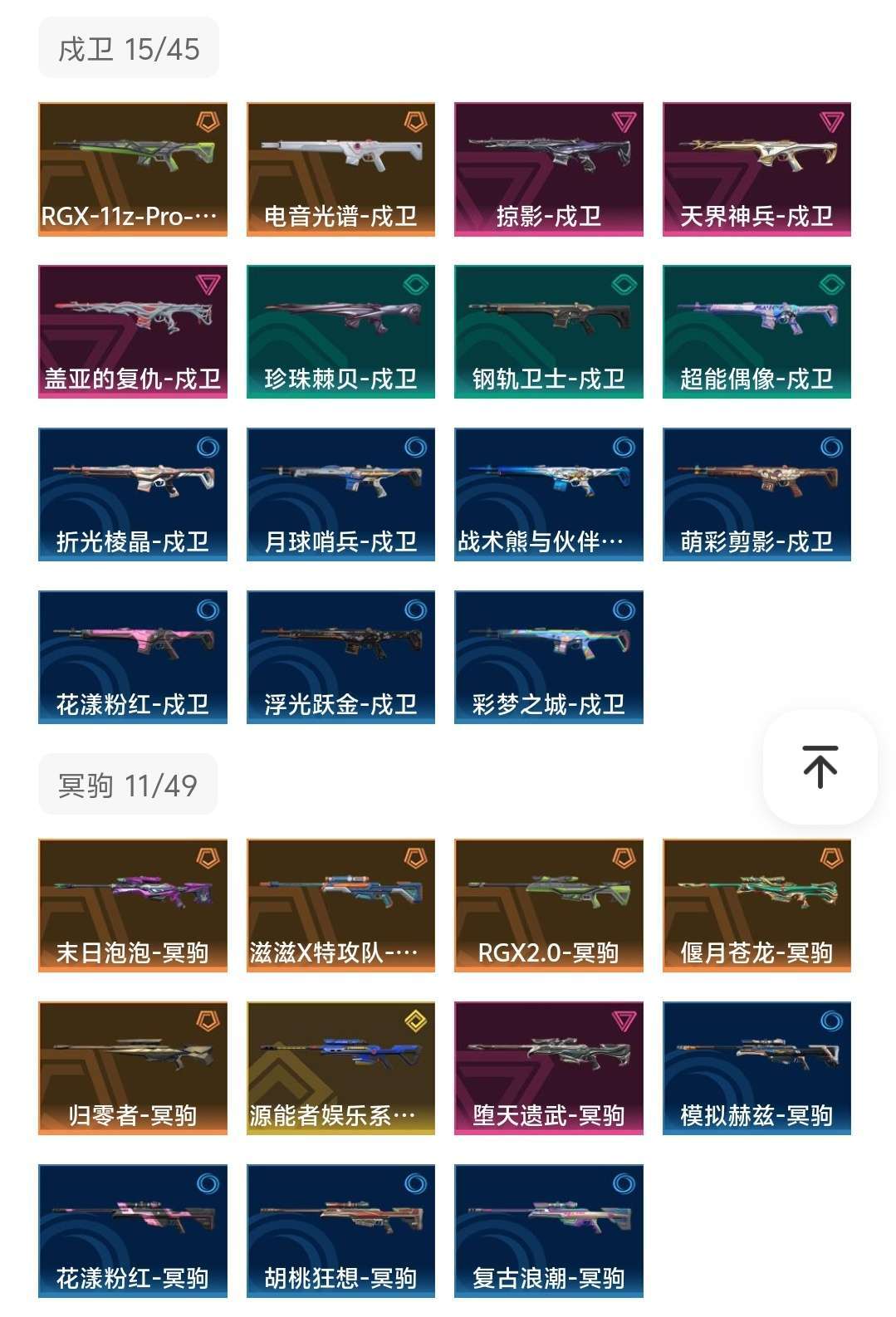This screenshot has width=896, height=1317.
Task: Open 盖亚的复仇-戍卫 skin card
Action: (133, 332)
